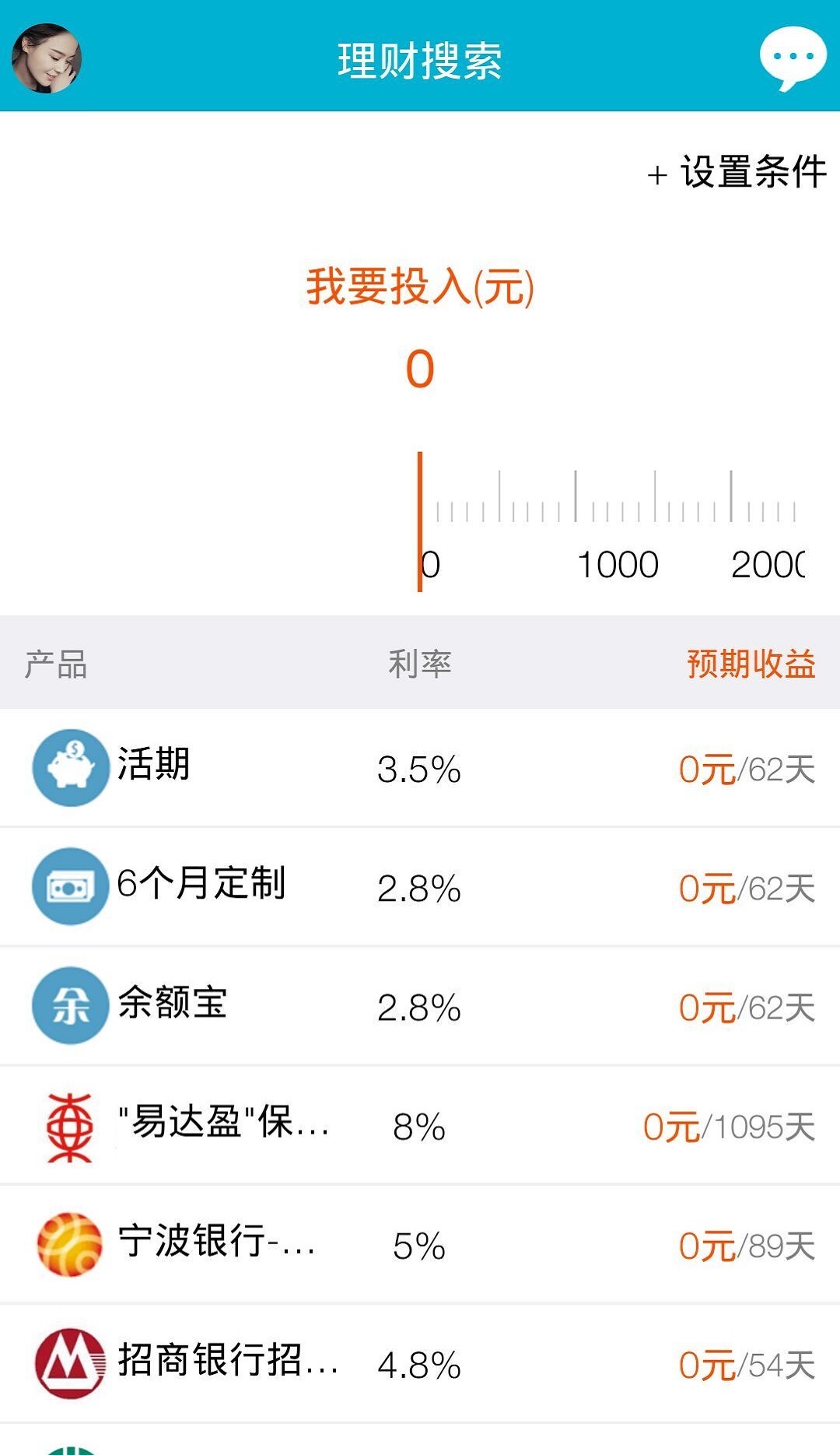This screenshot has height=1455, width=840.
Task: Sort by 预期收益 column
Action: (751, 664)
